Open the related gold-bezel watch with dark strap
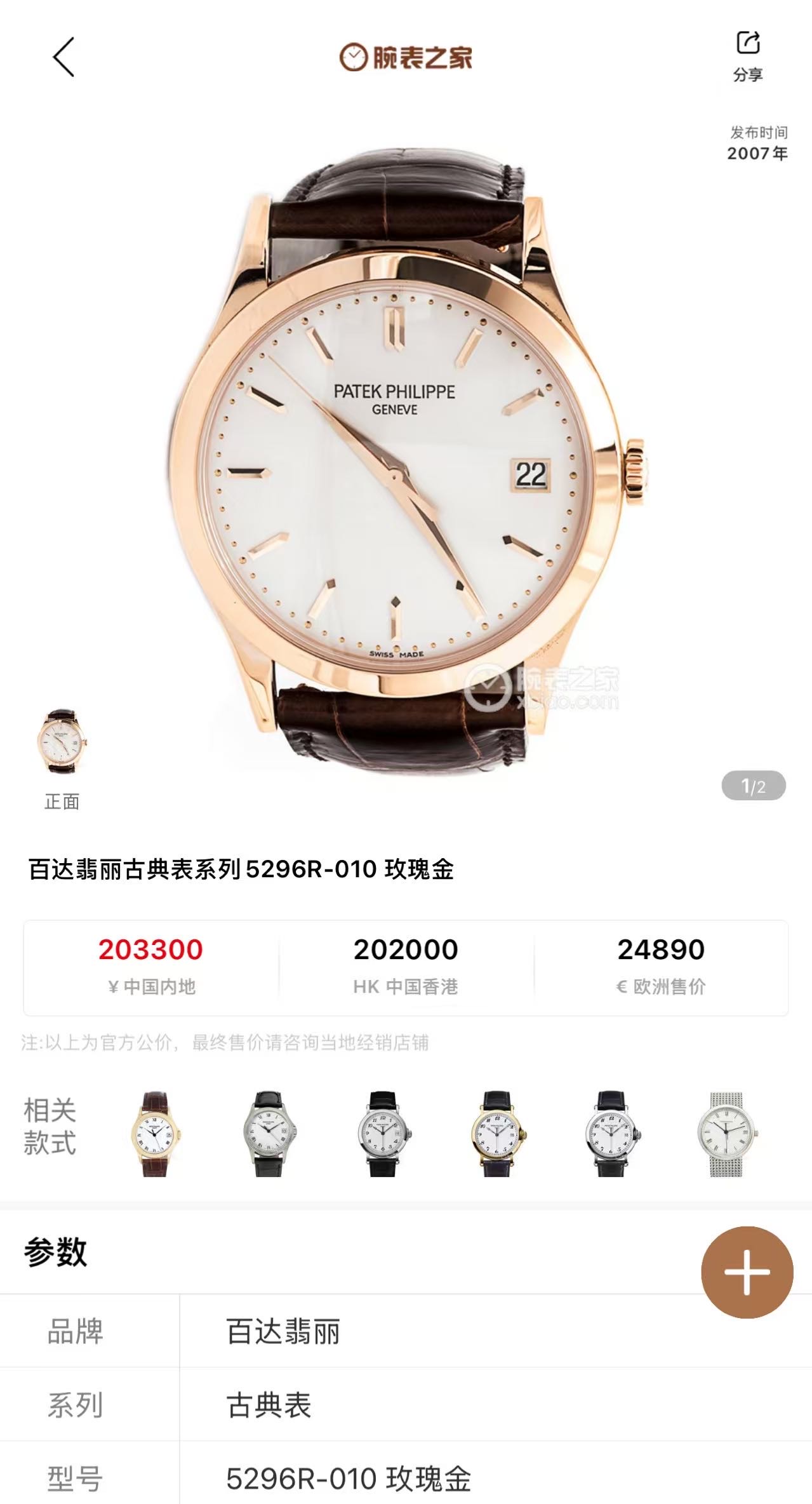This screenshot has width=812, height=1504. (x=496, y=1134)
